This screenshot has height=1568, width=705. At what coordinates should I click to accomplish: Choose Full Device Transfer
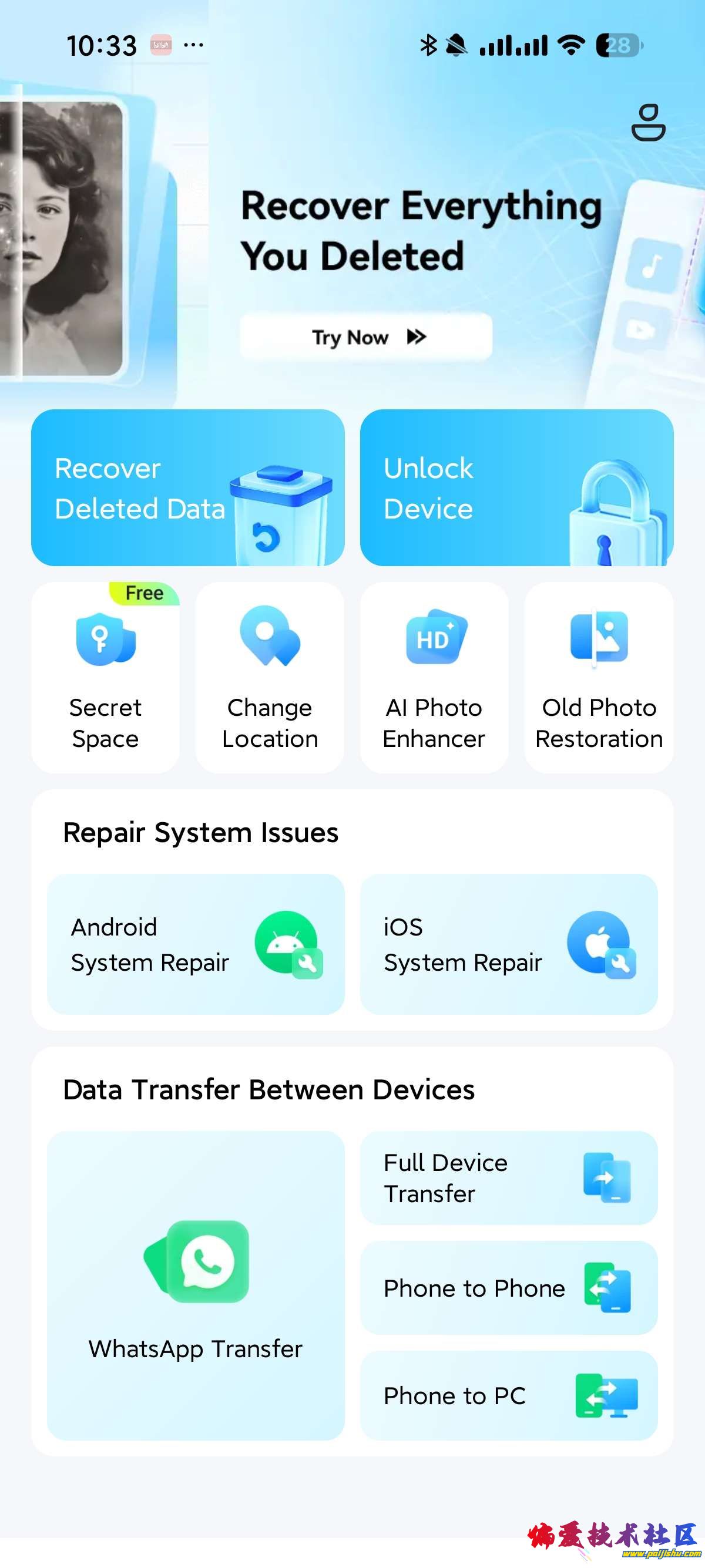click(x=508, y=1178)
